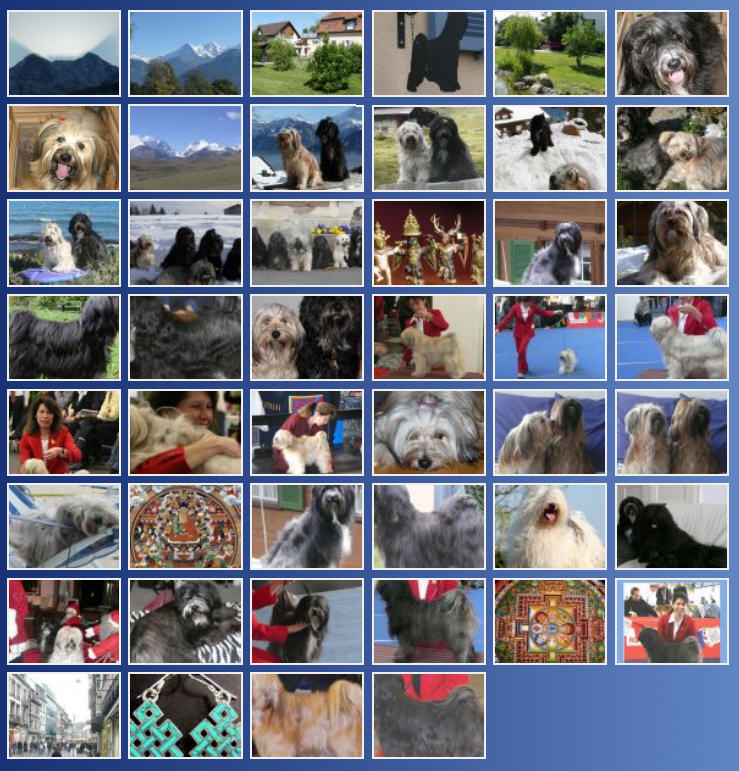Open the dark mountain silhouette photo
This screenshot has width=739, height=771.
point(64,54)
